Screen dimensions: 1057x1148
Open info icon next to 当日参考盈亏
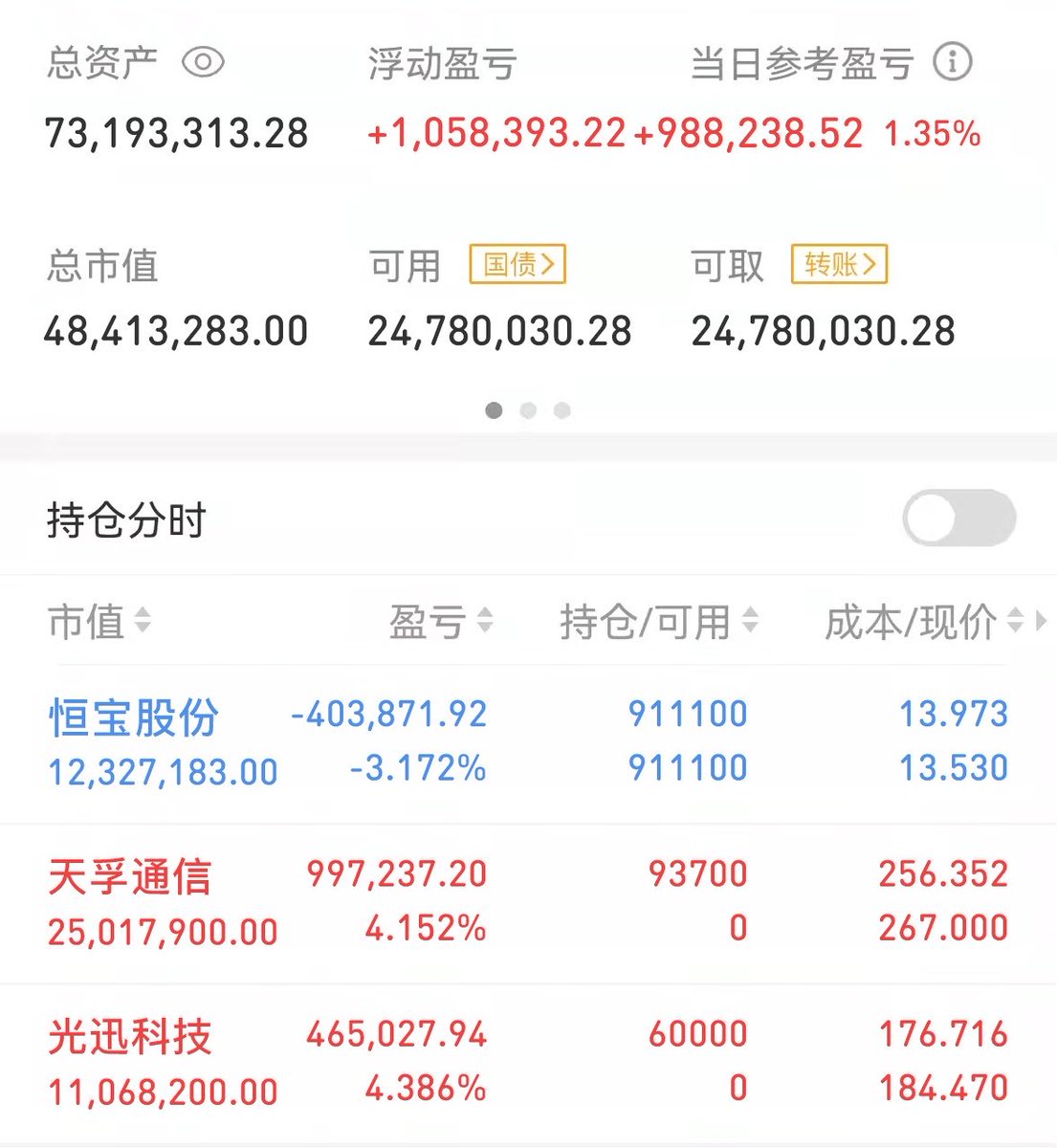coord(952,62)
